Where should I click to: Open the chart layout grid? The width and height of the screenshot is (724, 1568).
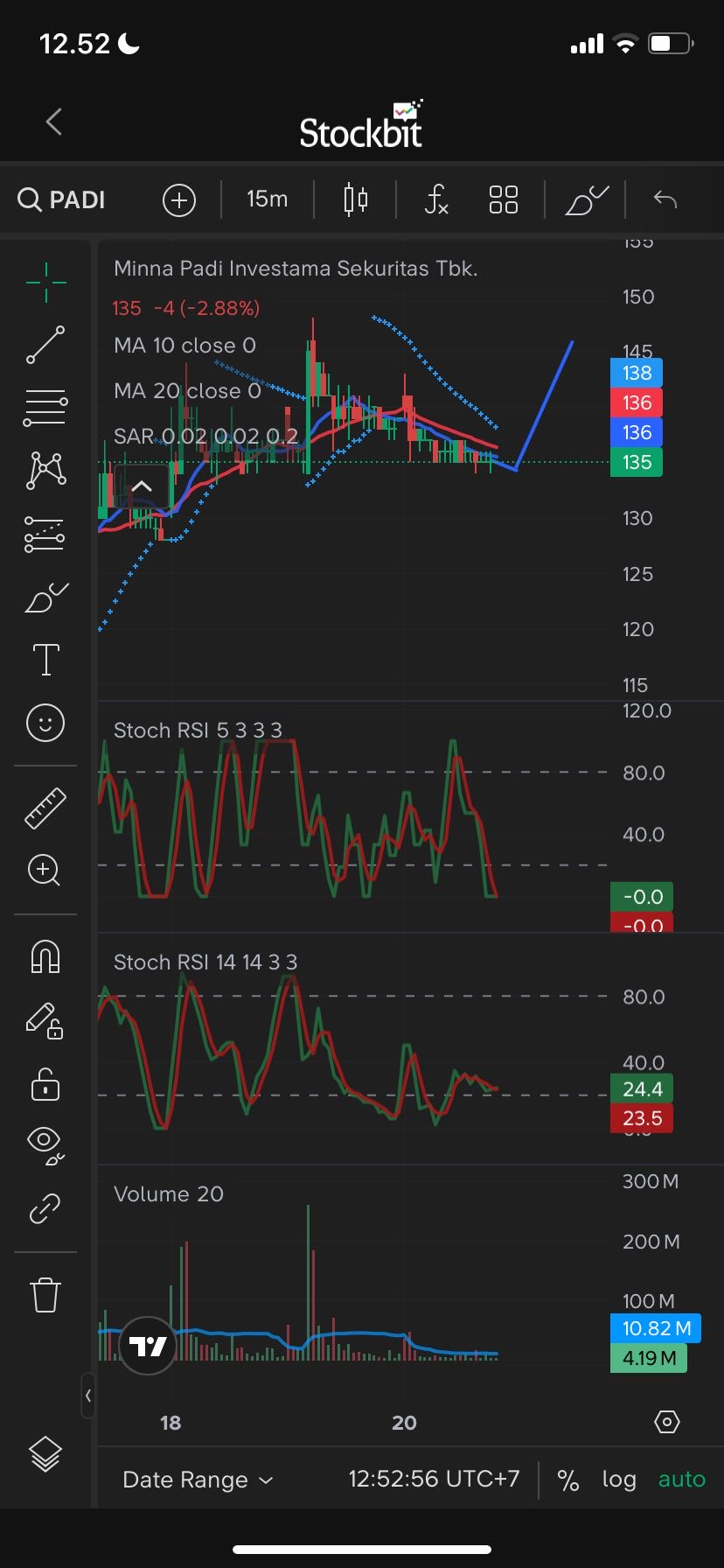[x=503, y=199]
